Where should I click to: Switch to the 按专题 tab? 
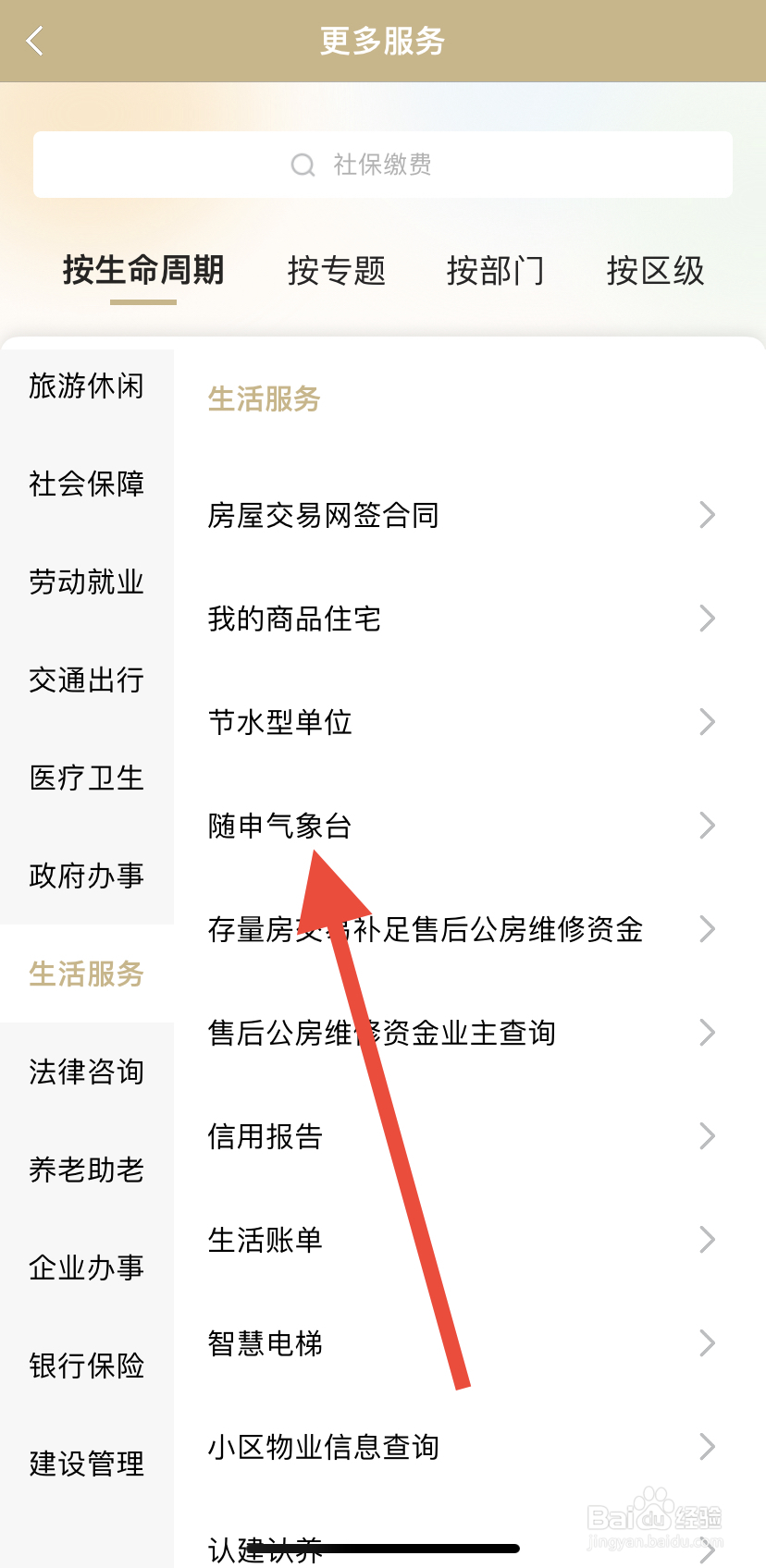[x=337, y=270]
